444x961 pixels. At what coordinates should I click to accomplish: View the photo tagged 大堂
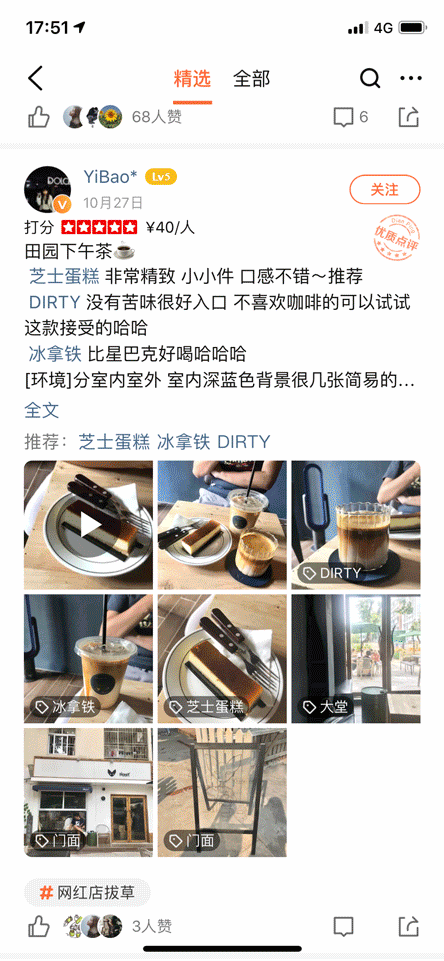tap(356, 658)
